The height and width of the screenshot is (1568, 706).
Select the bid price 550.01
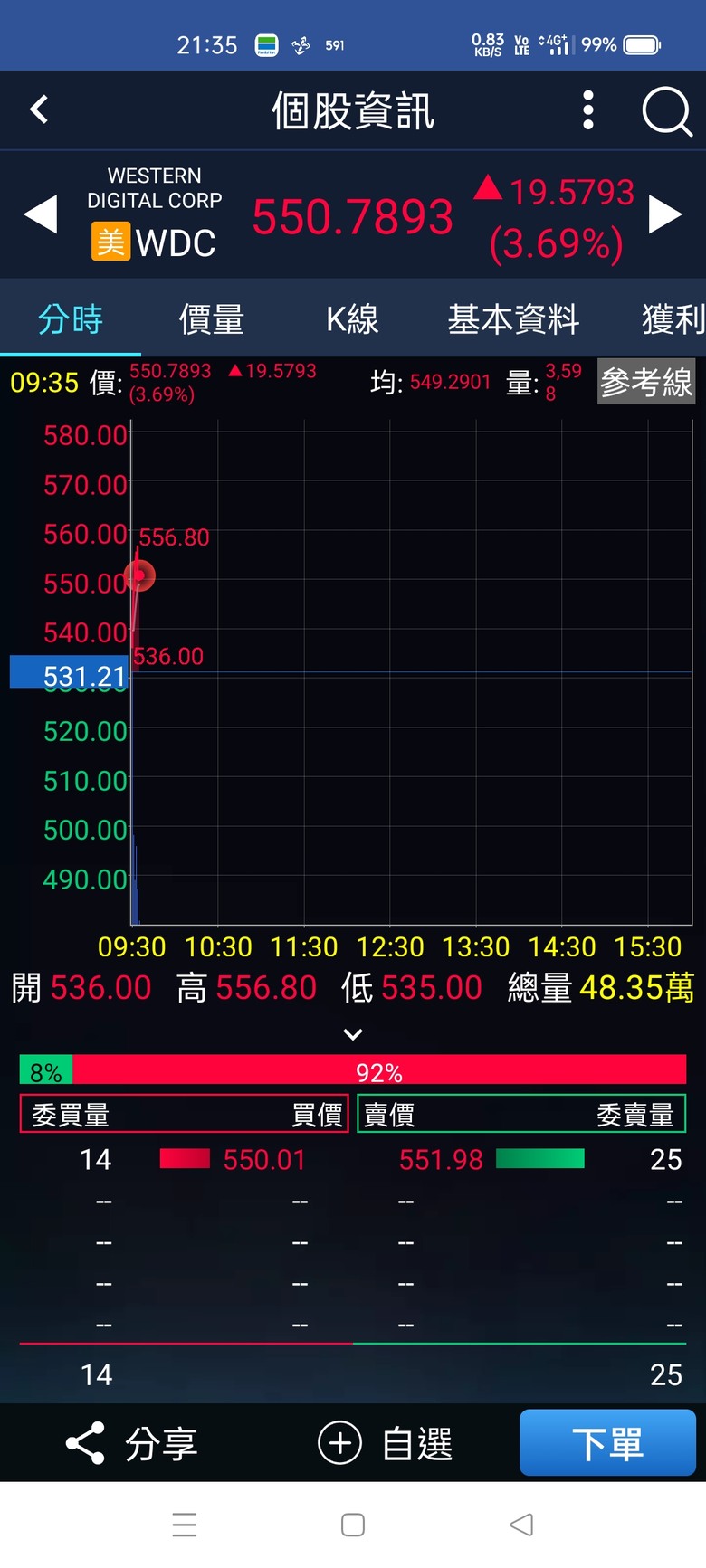pos(264,1160)
